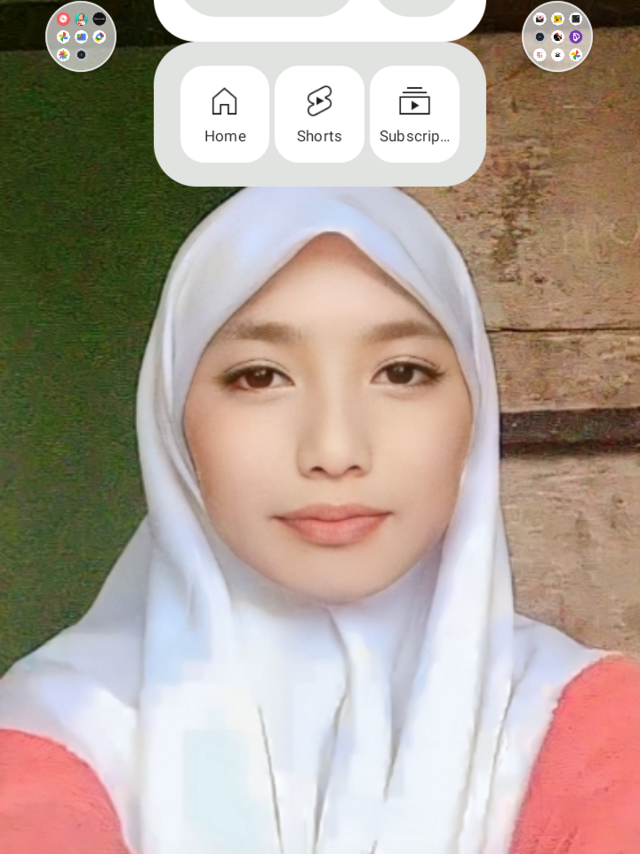The height and width of the screenshot is (854, 640).
Task: Open the YouTube Home shortcut
Action: pos(225,114)
